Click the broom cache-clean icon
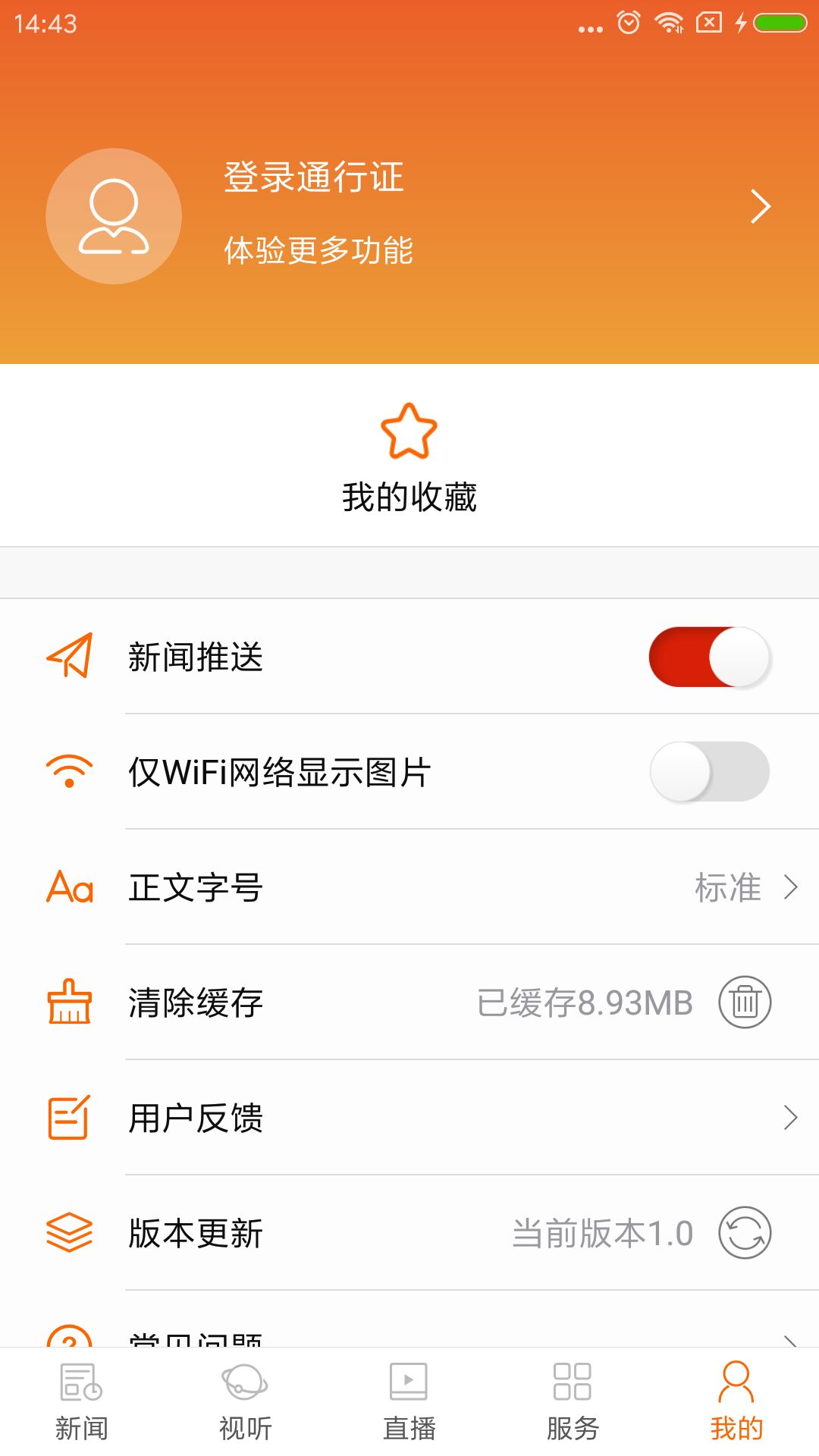 tap(70, 1002)
